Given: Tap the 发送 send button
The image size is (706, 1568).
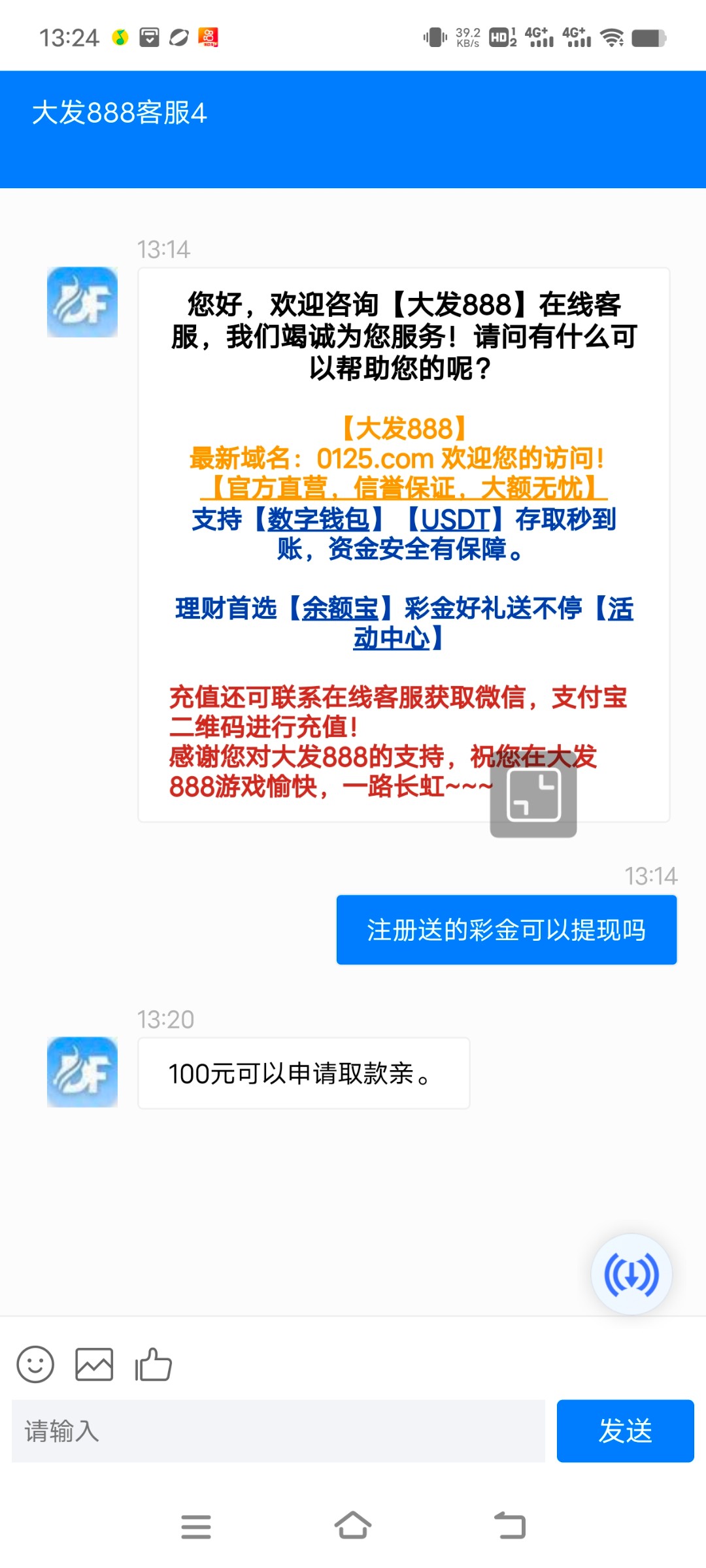Looking at the screenshot, I should [x=625, y=1431].
